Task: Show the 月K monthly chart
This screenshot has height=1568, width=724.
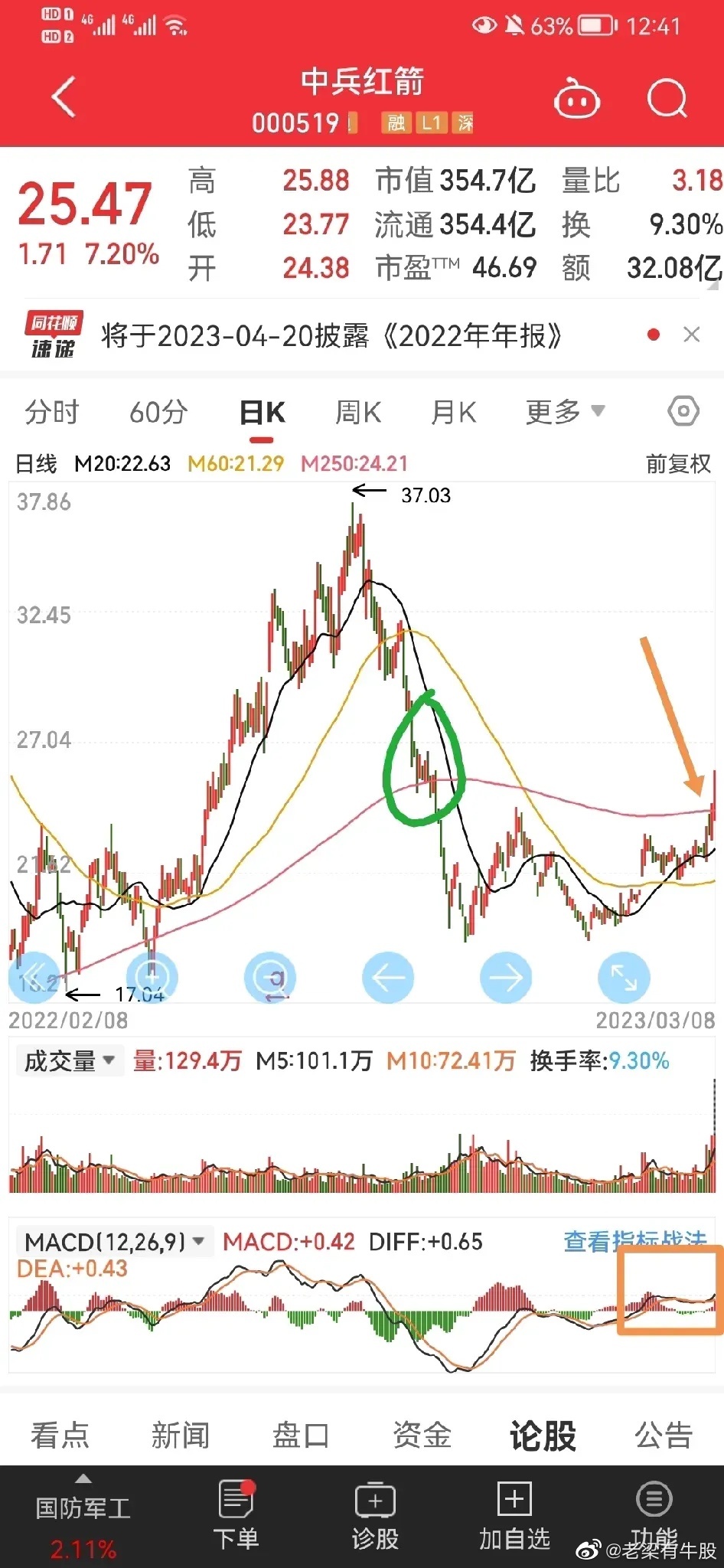Action: 453,413
